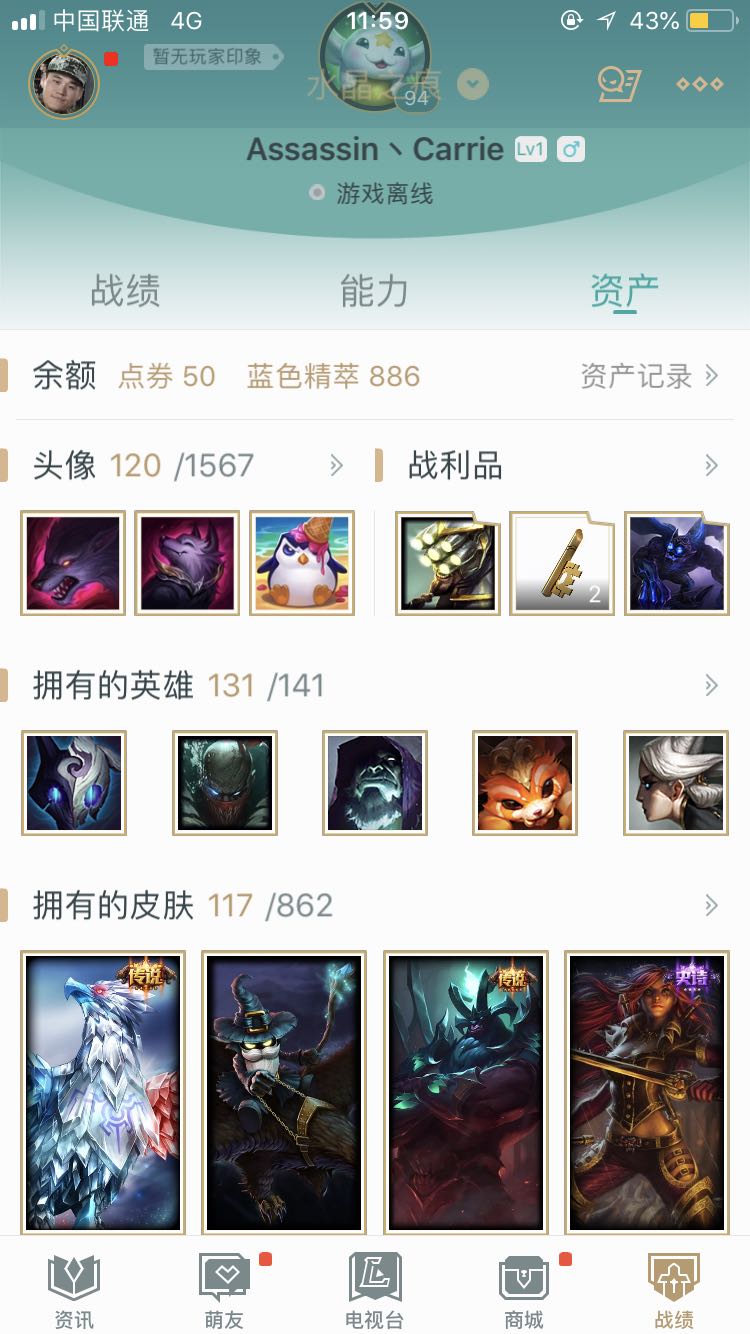Go to the 商城 shop tab
This screenshot has height=1334, width=750.
(524, 1290)
